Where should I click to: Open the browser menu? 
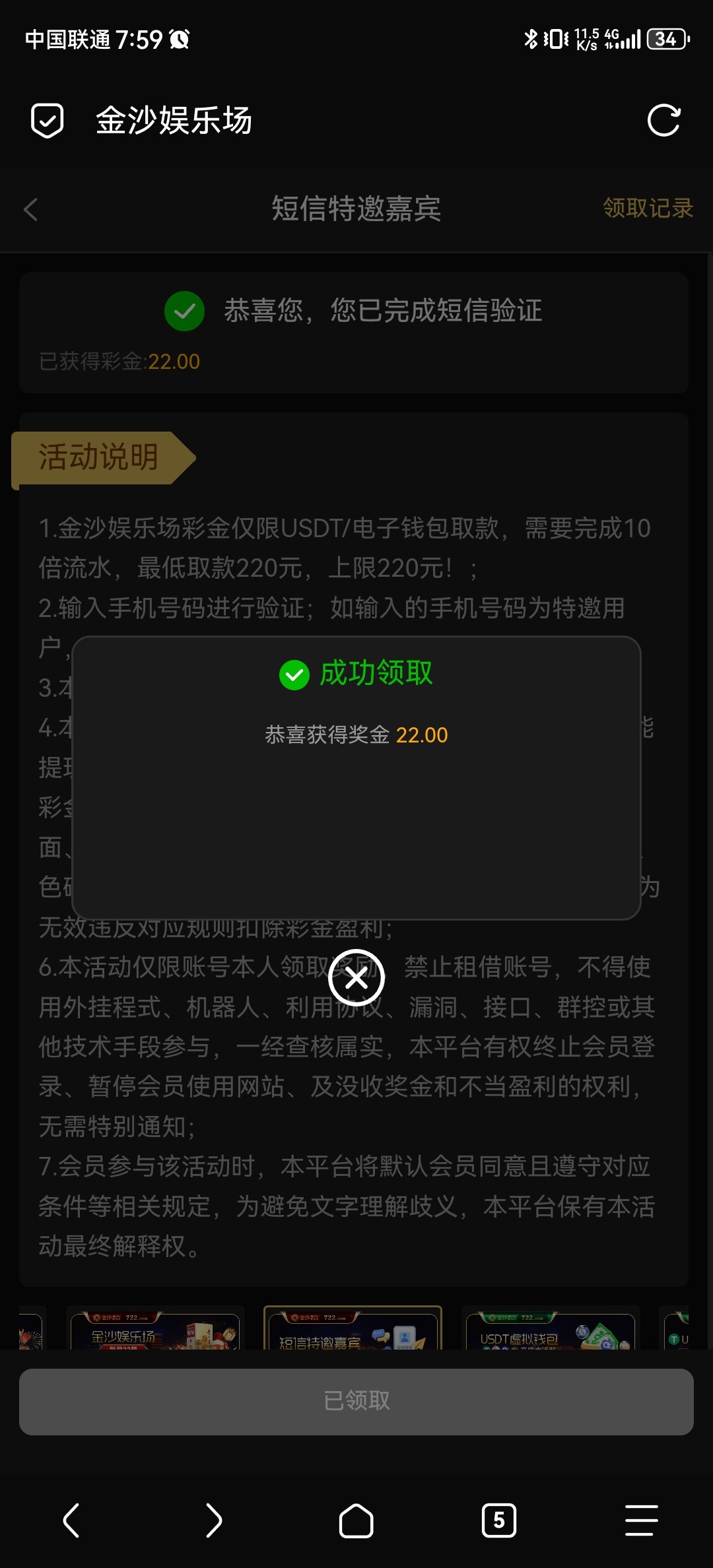(x=641, y=1521)
